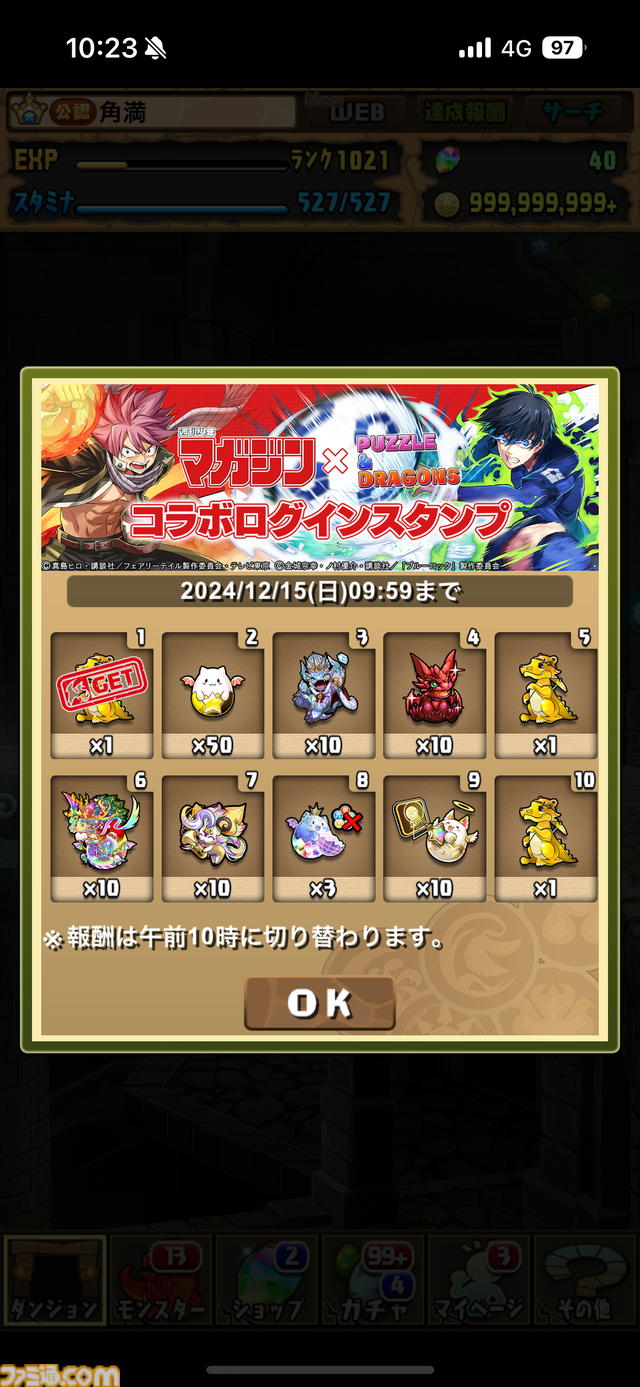
Task: Open the WEB button in header
Action: (x=357, y=112)
